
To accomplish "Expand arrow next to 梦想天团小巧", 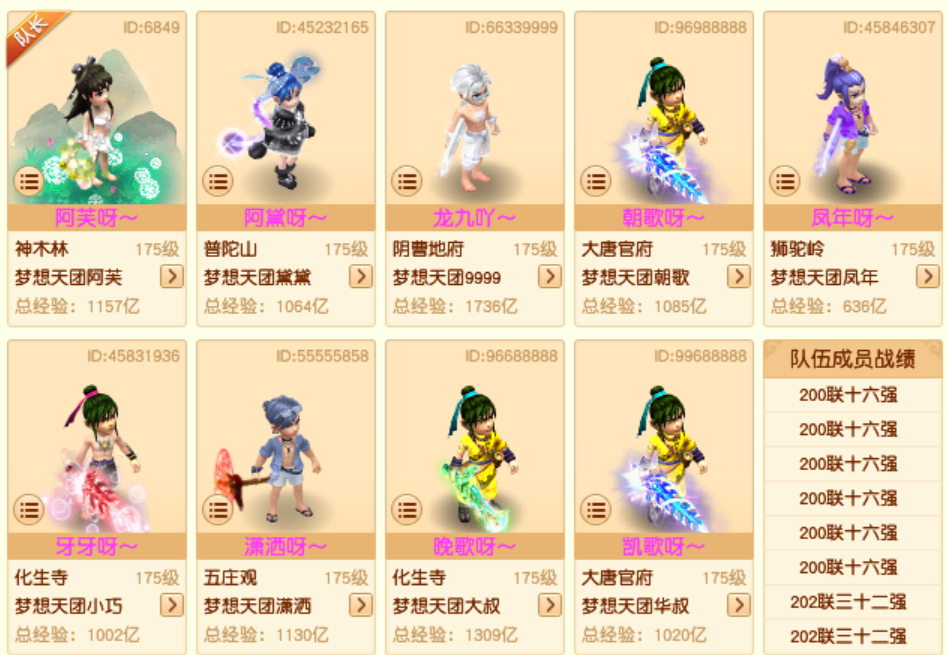I will click(x=172, y=605).
